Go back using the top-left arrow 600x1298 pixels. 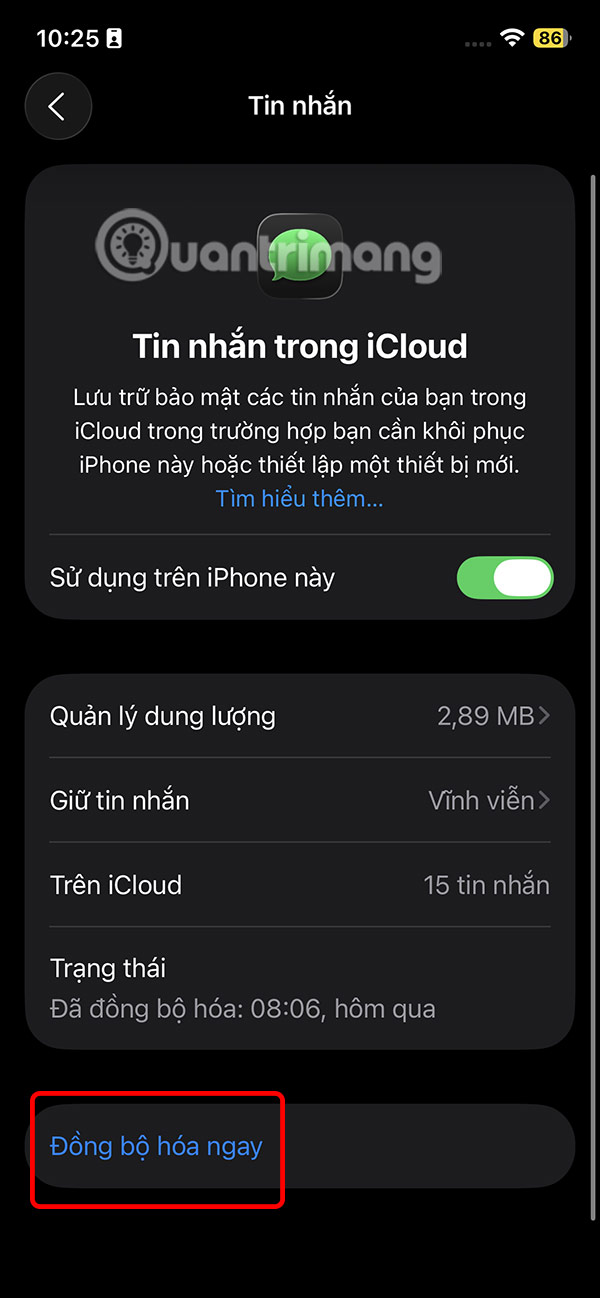tap(58, 106)
